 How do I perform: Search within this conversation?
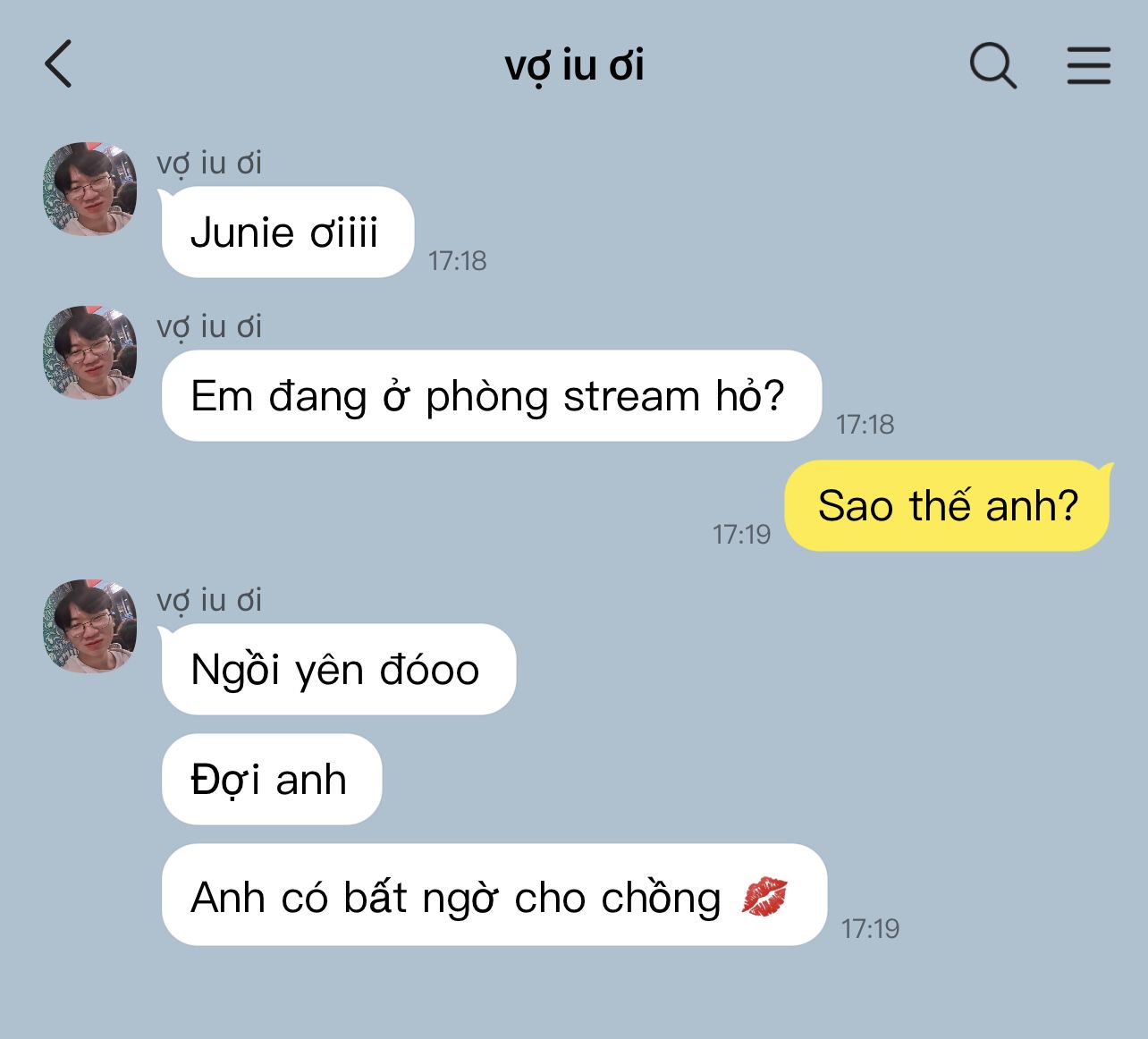[x=992, y=66]
